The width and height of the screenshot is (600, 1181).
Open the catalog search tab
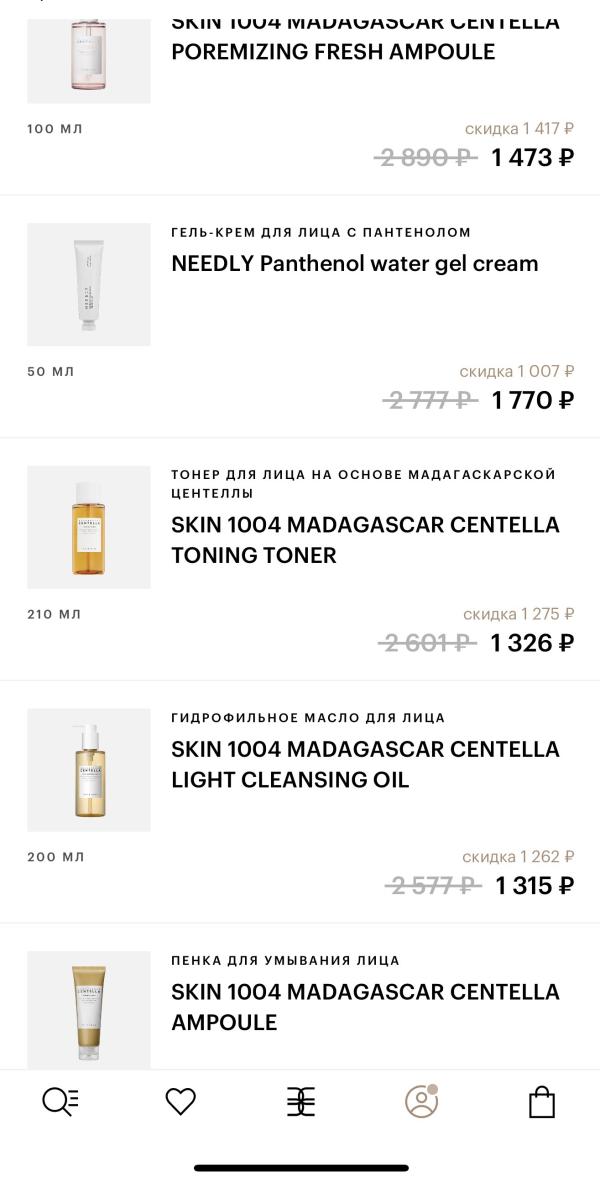60,1102
